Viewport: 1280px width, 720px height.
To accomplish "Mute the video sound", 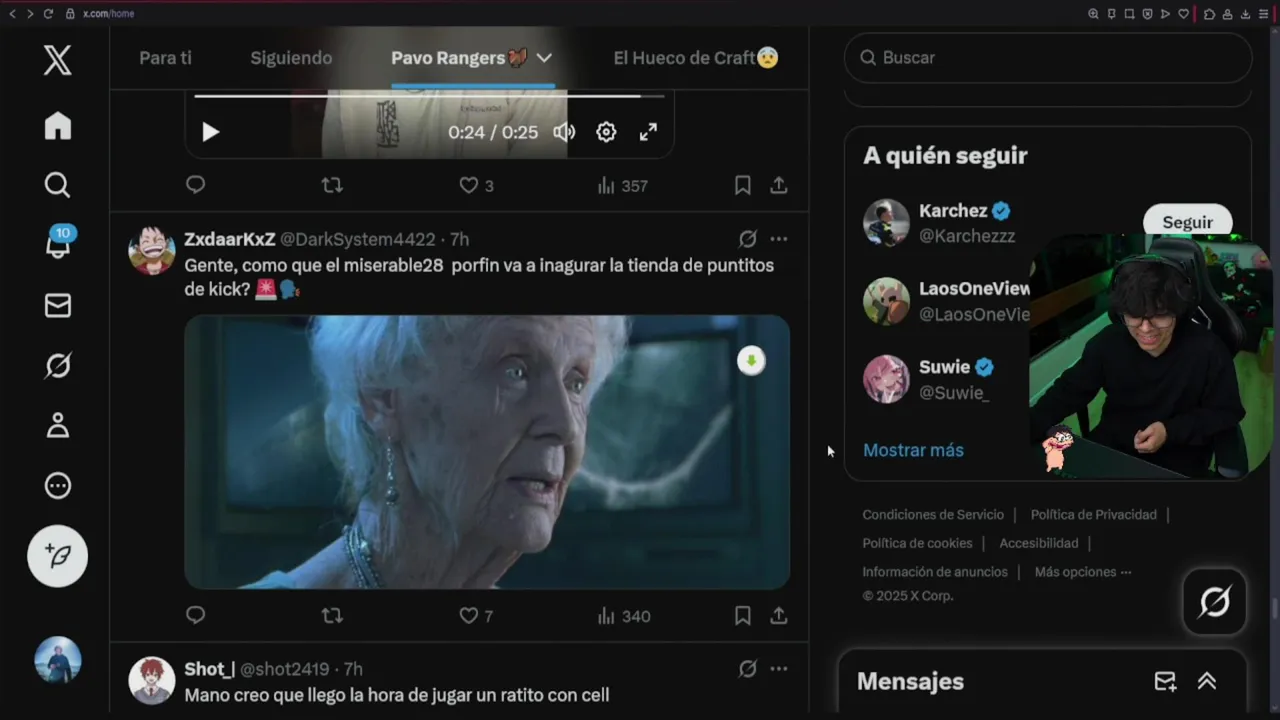I will 565,132.
